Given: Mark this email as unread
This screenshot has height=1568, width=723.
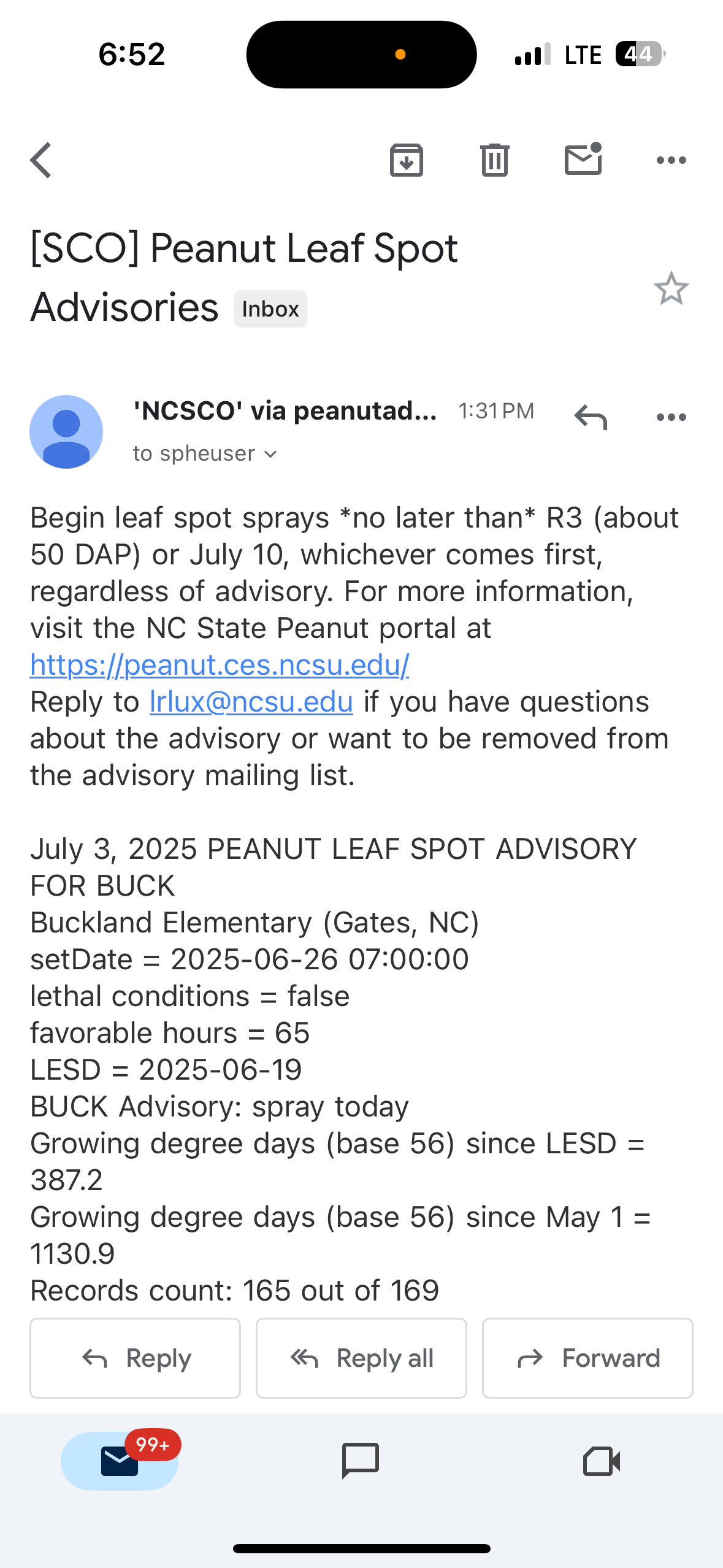Looking at the screenshot, I should tap(583, 159).
